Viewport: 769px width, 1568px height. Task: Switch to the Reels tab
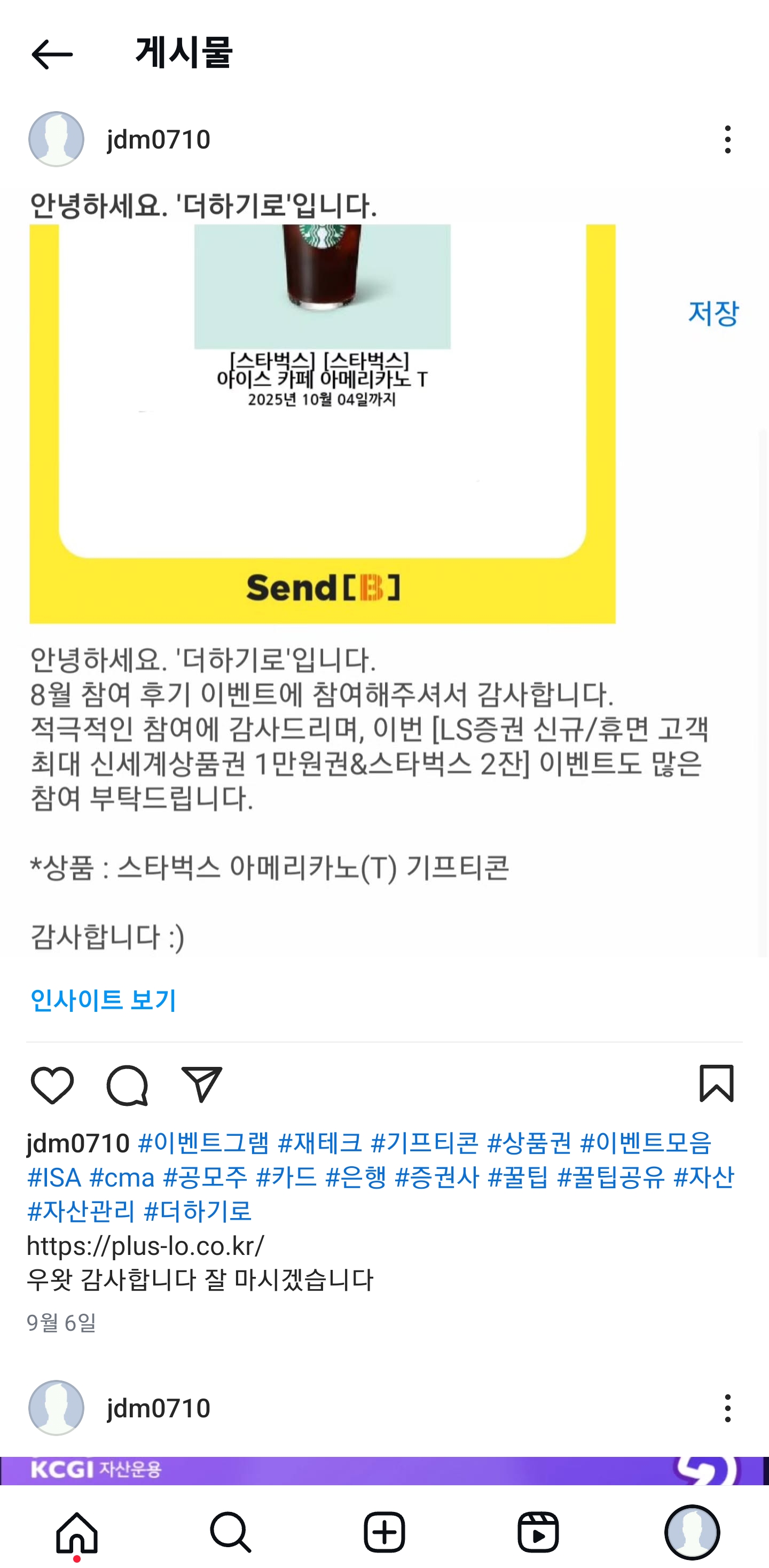[538, 1532]
